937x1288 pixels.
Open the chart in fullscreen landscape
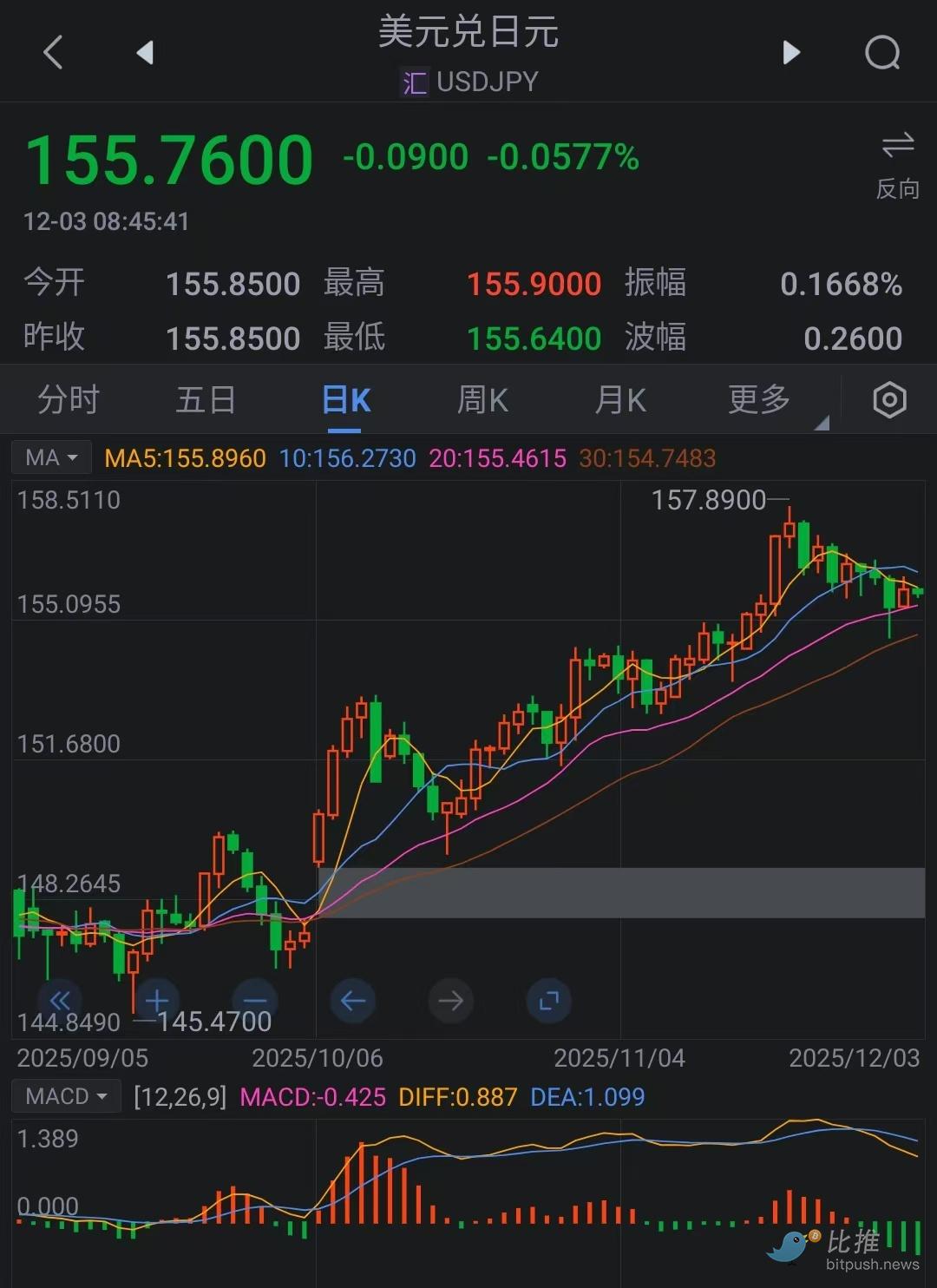[549, 1001]
